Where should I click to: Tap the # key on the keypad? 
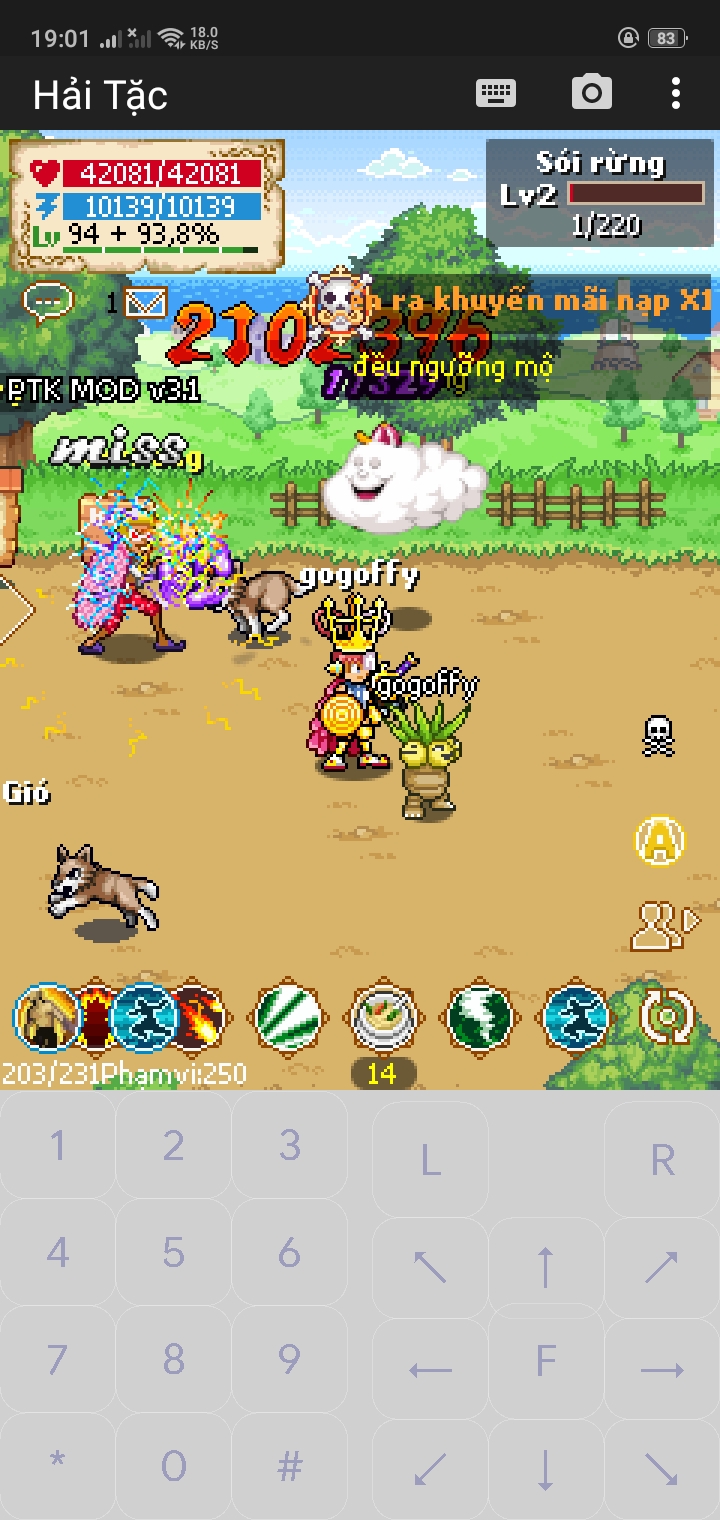click(290, 1467)
